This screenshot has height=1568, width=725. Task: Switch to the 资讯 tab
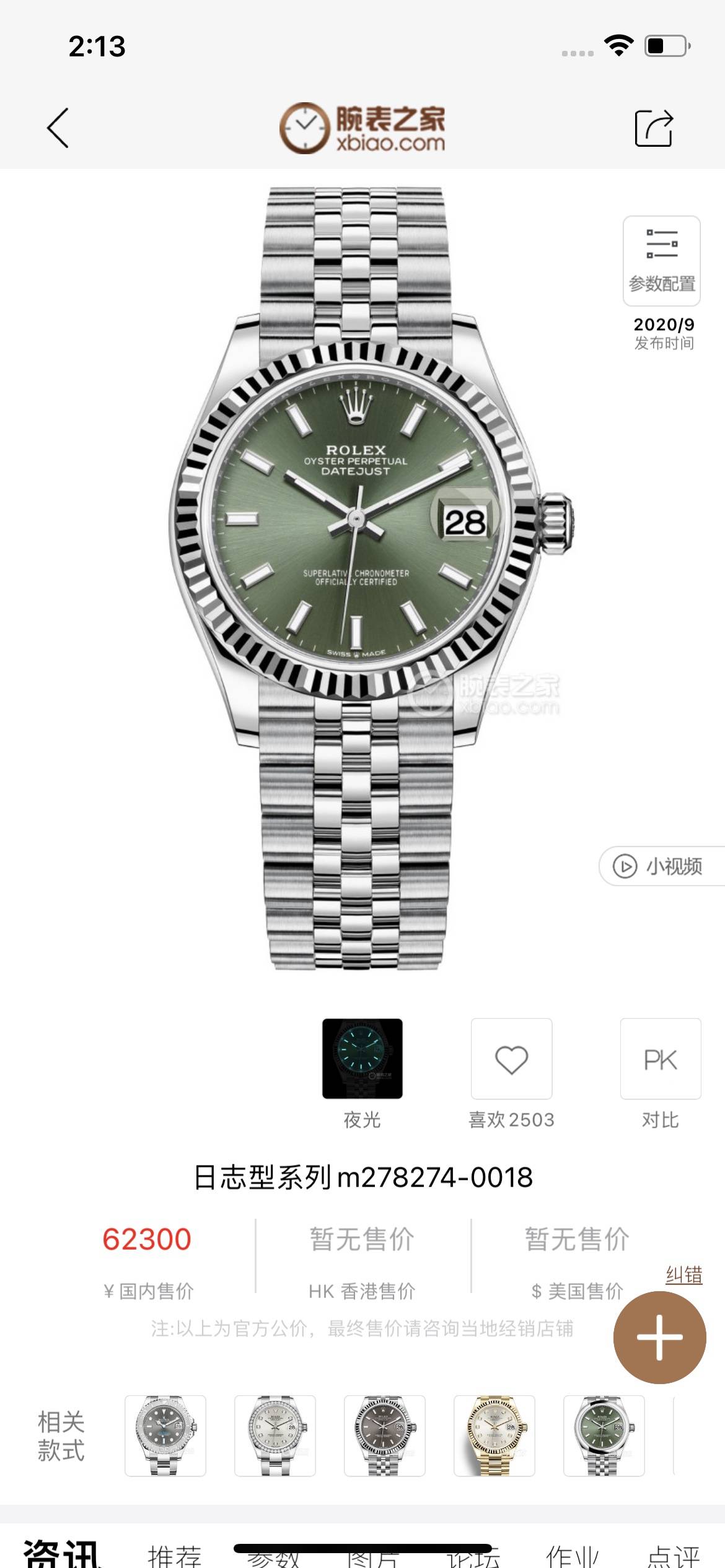click(62, 1554)
